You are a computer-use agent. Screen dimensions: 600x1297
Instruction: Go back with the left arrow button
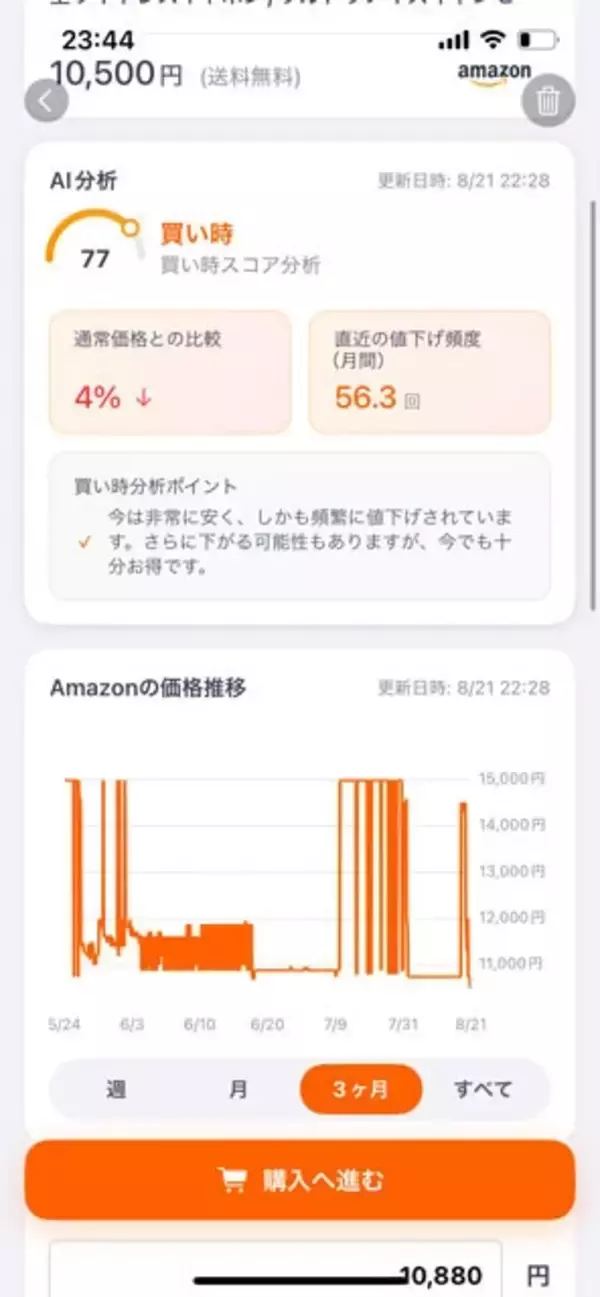coord(45,101)
